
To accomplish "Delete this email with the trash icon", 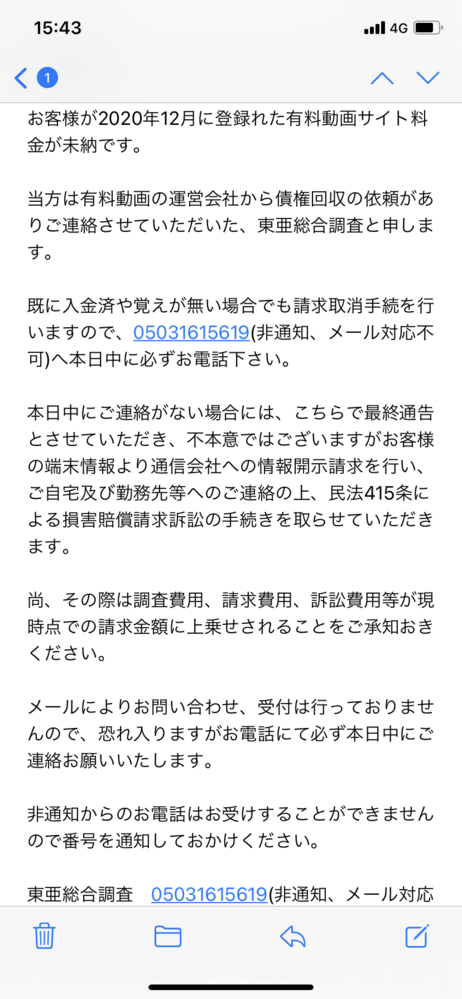I will point(44,936).
